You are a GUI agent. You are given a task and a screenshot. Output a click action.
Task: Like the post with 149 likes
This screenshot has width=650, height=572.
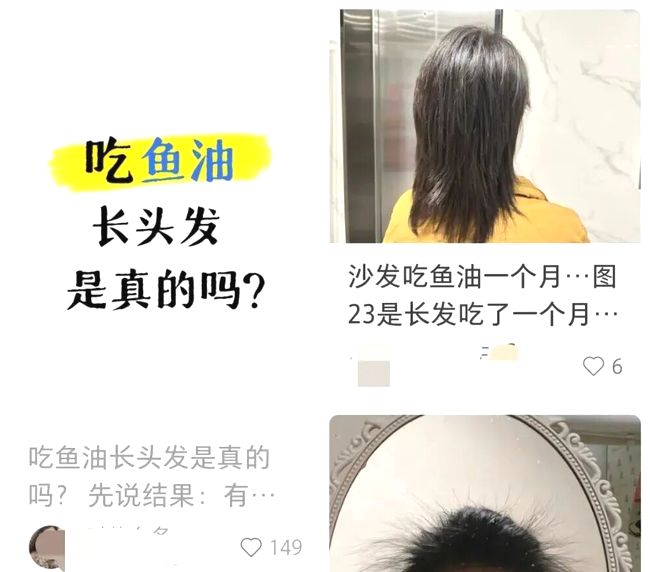(x=252, y=547)
